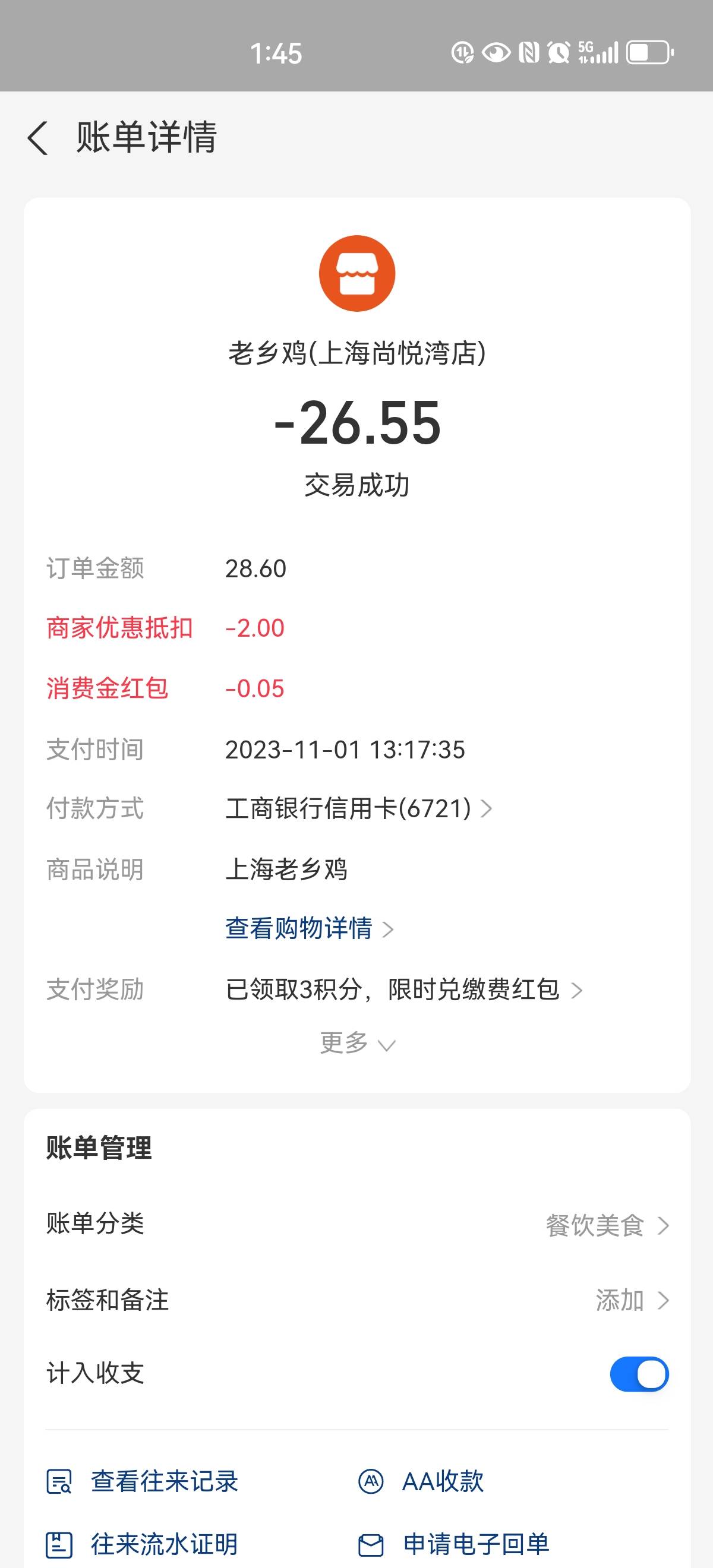Open 查看往来记录
This screenshot has width=713, height=1568.
coord(143,1481)
